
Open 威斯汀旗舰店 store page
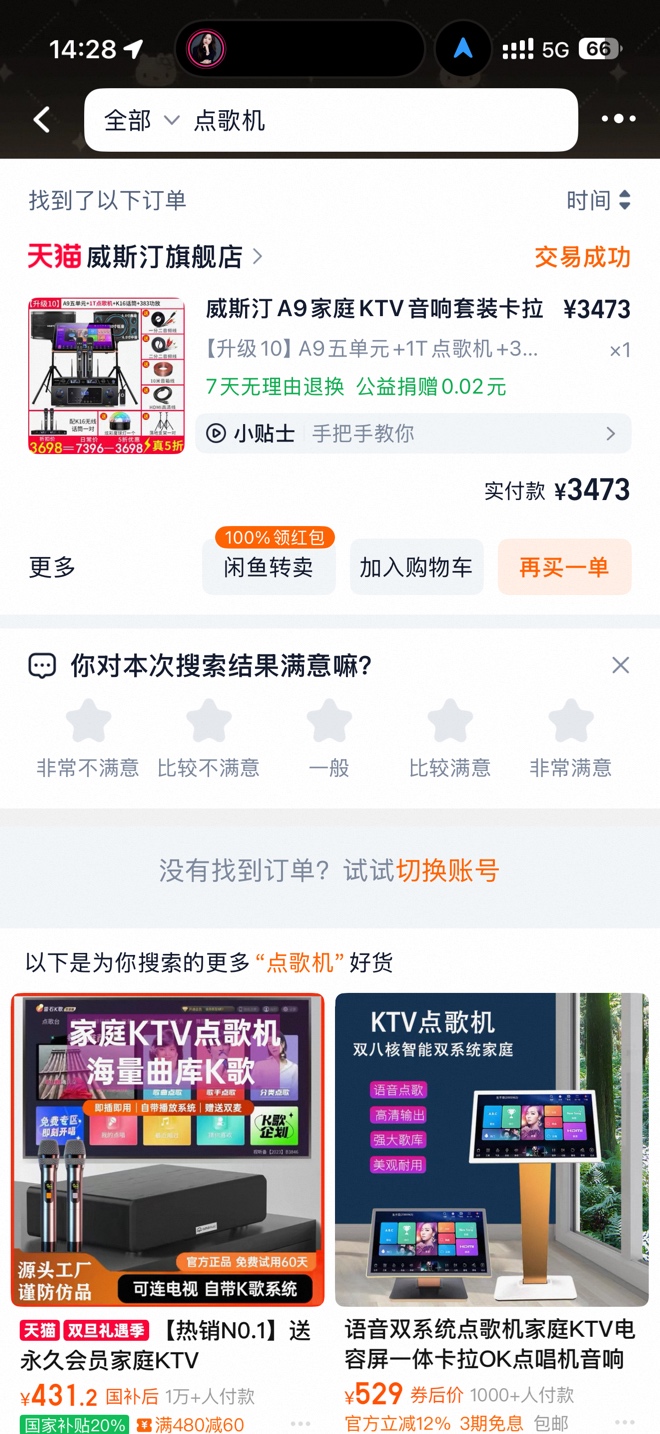(165, 257)
